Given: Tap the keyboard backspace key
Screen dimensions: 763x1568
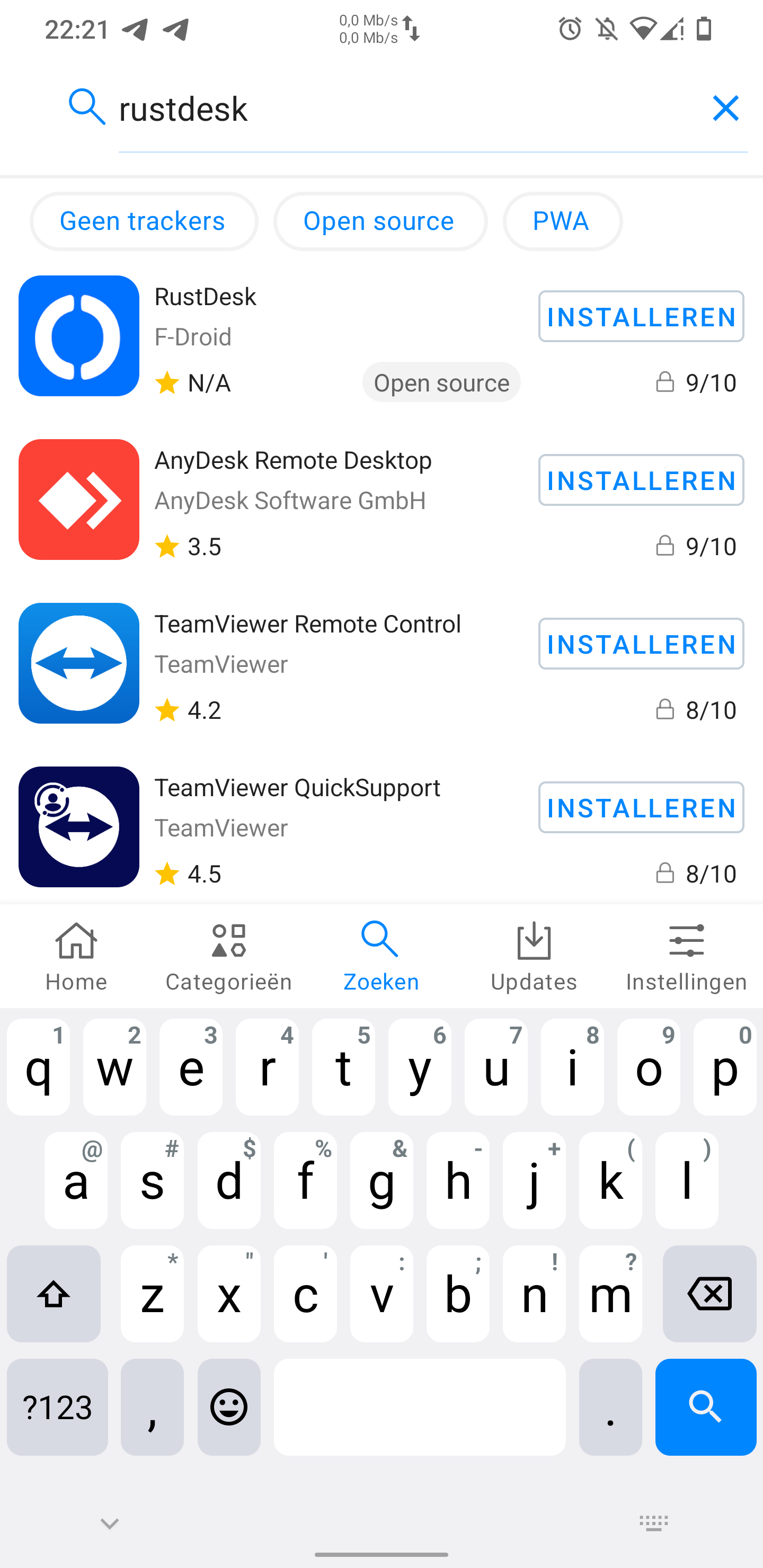Looking at the screenshot, I should 709,1294.
